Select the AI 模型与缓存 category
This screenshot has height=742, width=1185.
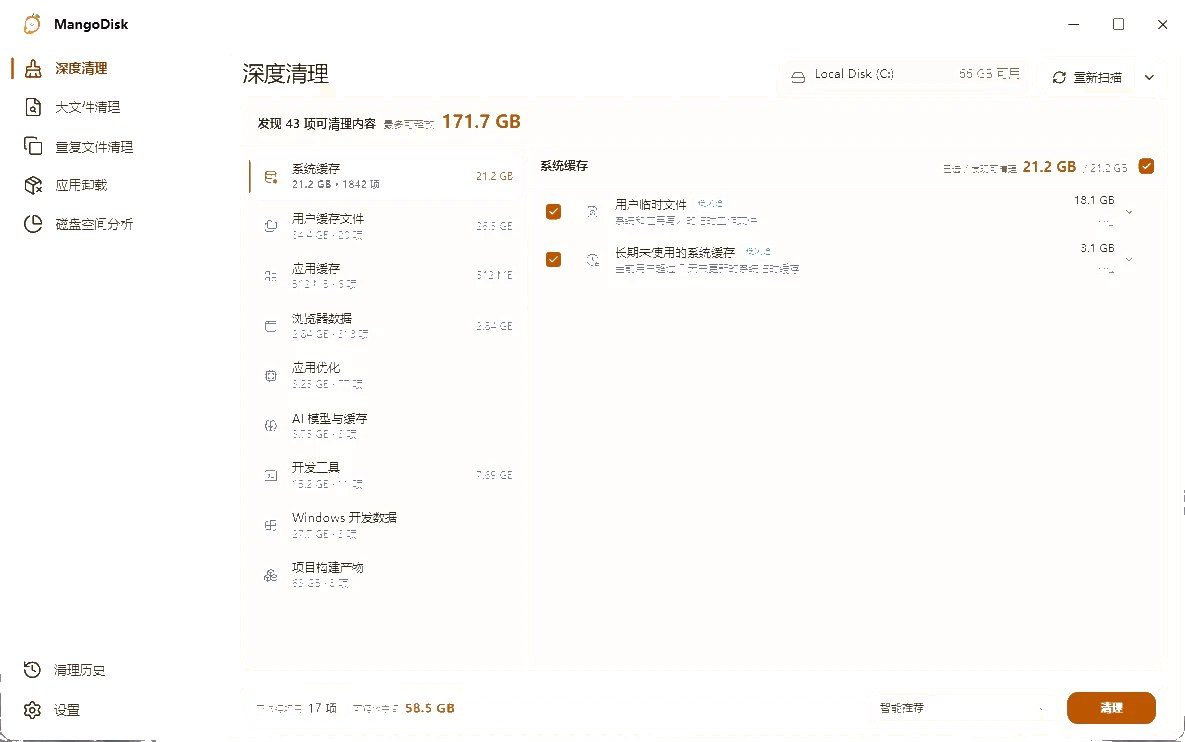[386, 425]
